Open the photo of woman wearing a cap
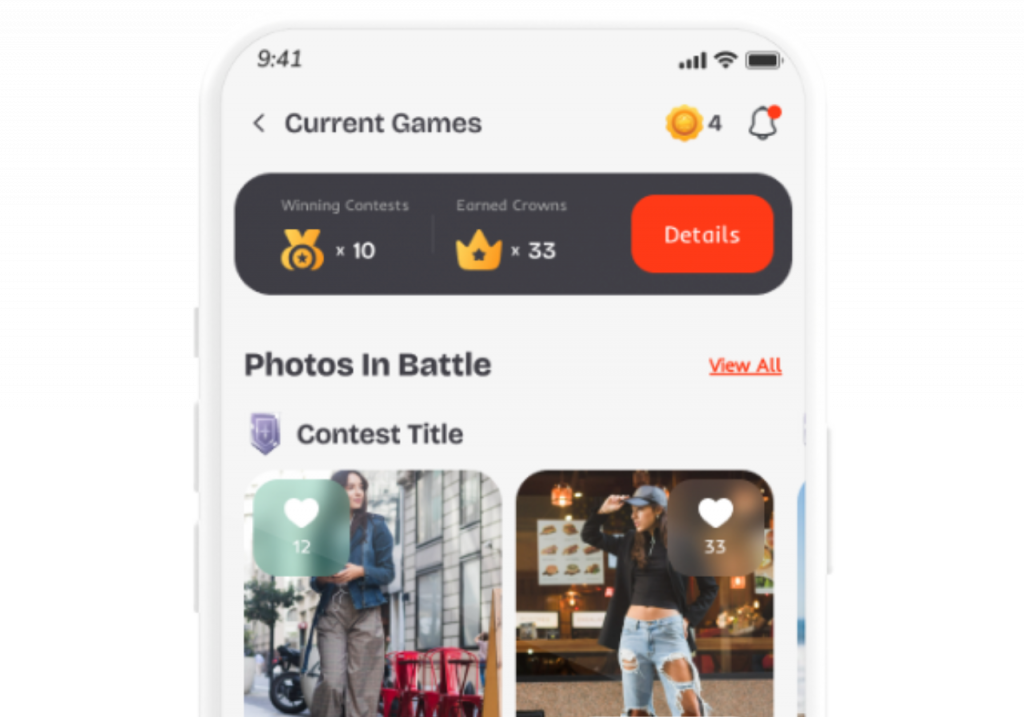Viewport: 1024px width, 717px height. (620, 620)
